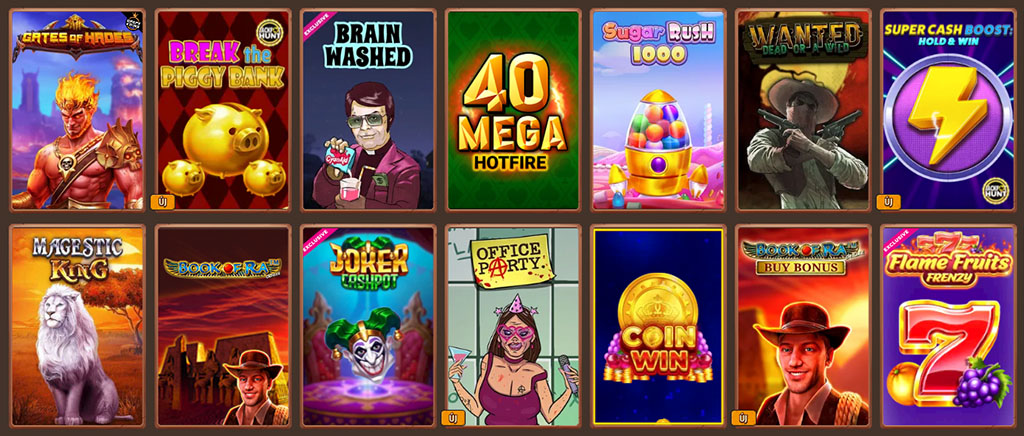Viewport: 1024px width, 436px height.
Task: Launch Flame Fruits Frenzy slot
Action: click(947, 326)
